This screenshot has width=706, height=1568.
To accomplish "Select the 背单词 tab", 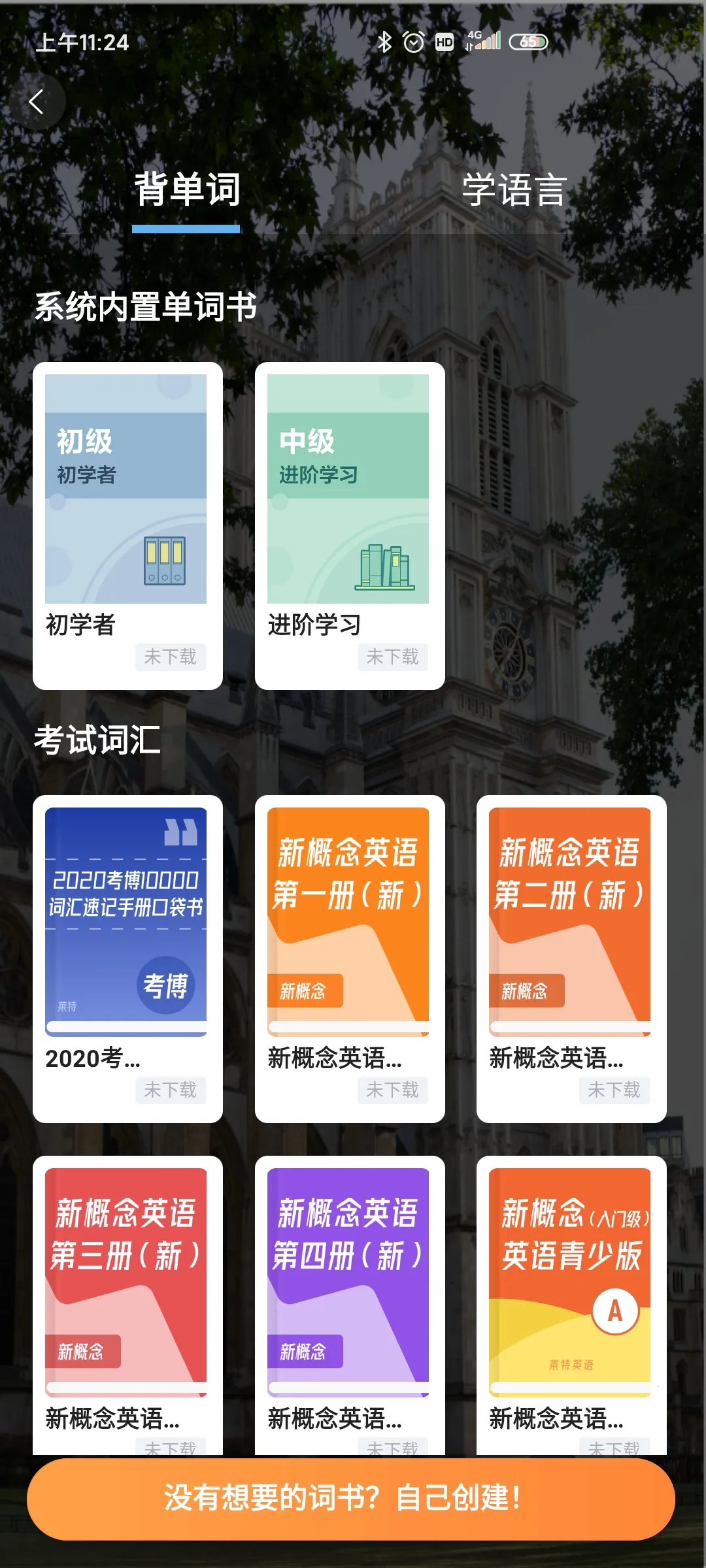I will coord(187,190).
